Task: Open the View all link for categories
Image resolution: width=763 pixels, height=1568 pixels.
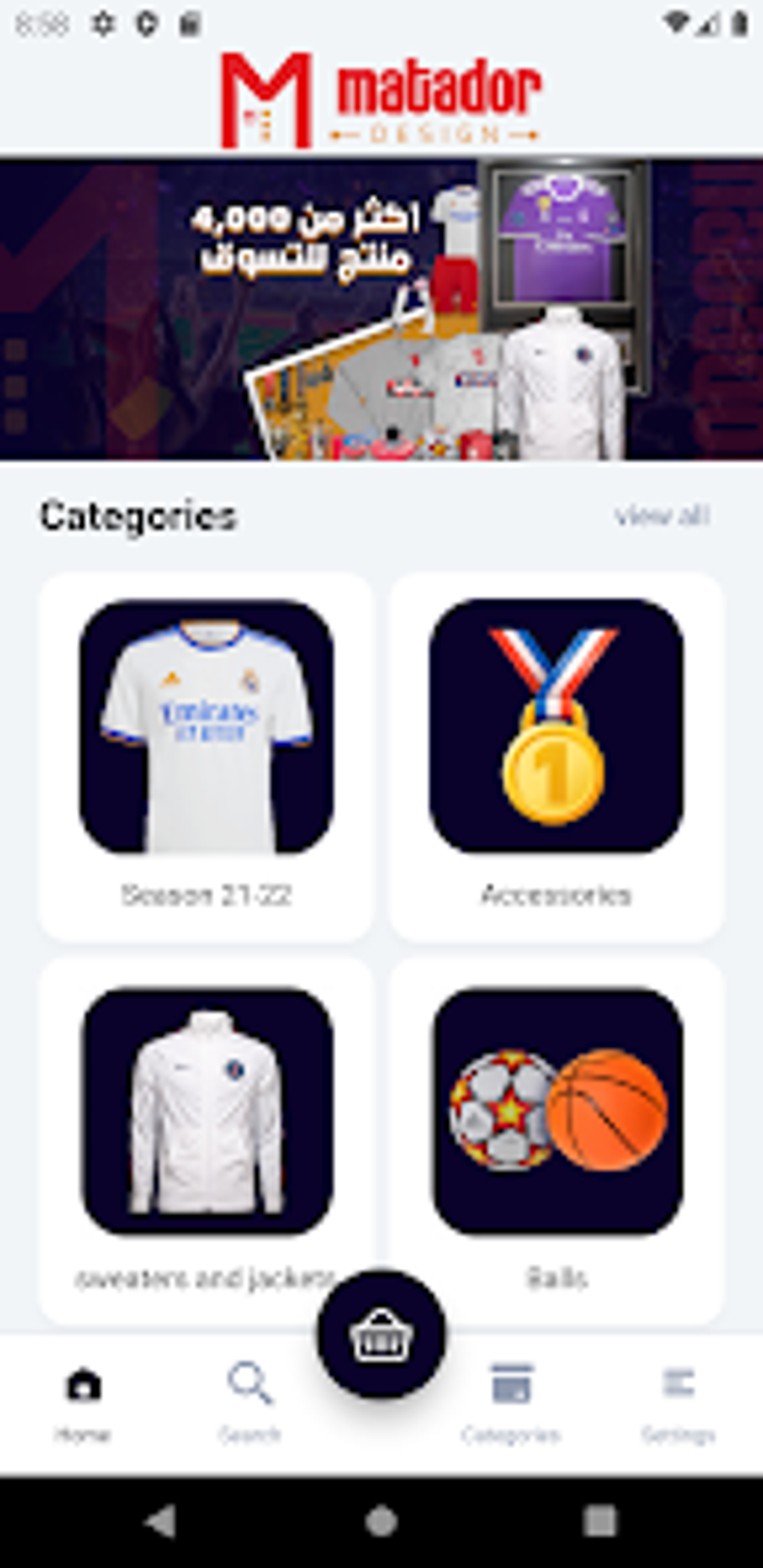Action: [x=661, y=513]
